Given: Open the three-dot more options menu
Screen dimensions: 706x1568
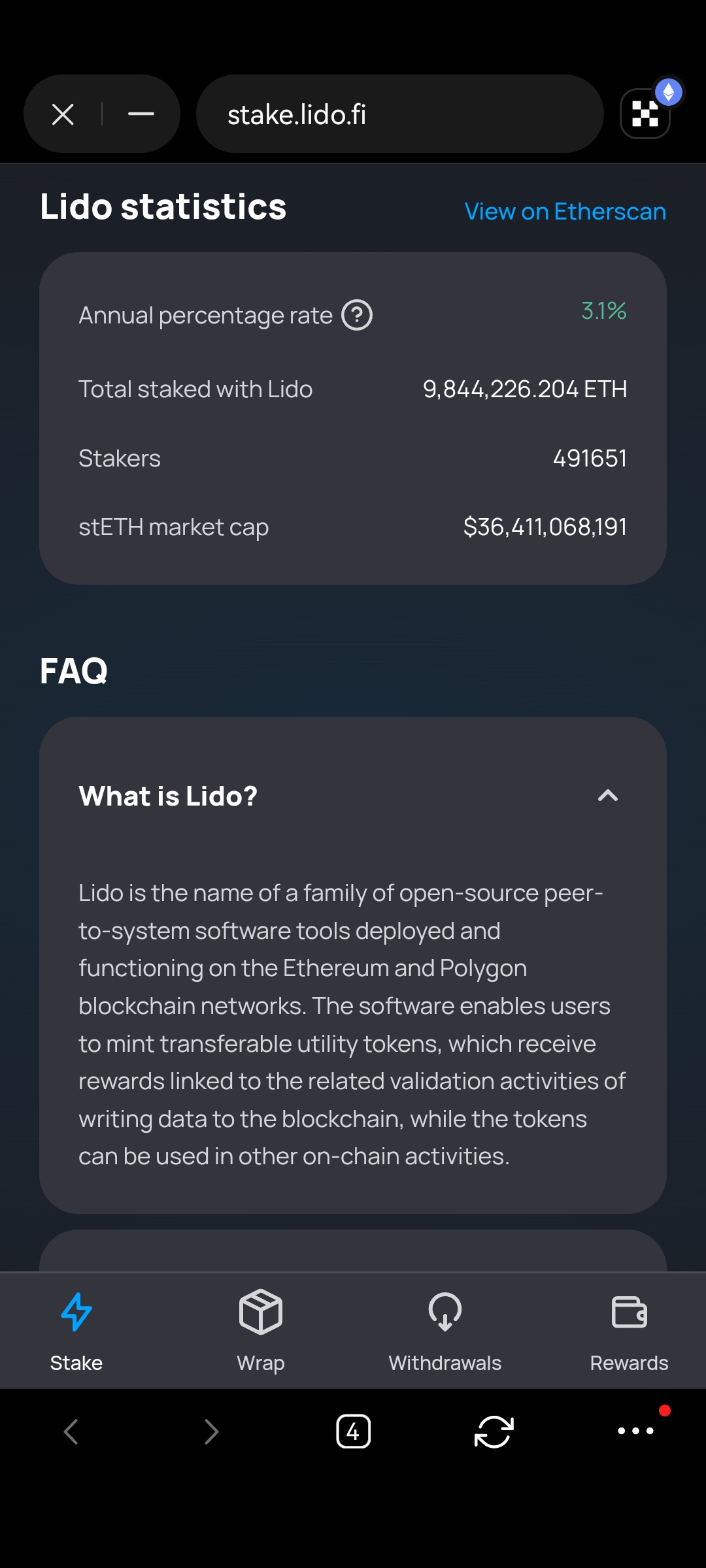Looking at the screenshot, I should point(635,1431).
